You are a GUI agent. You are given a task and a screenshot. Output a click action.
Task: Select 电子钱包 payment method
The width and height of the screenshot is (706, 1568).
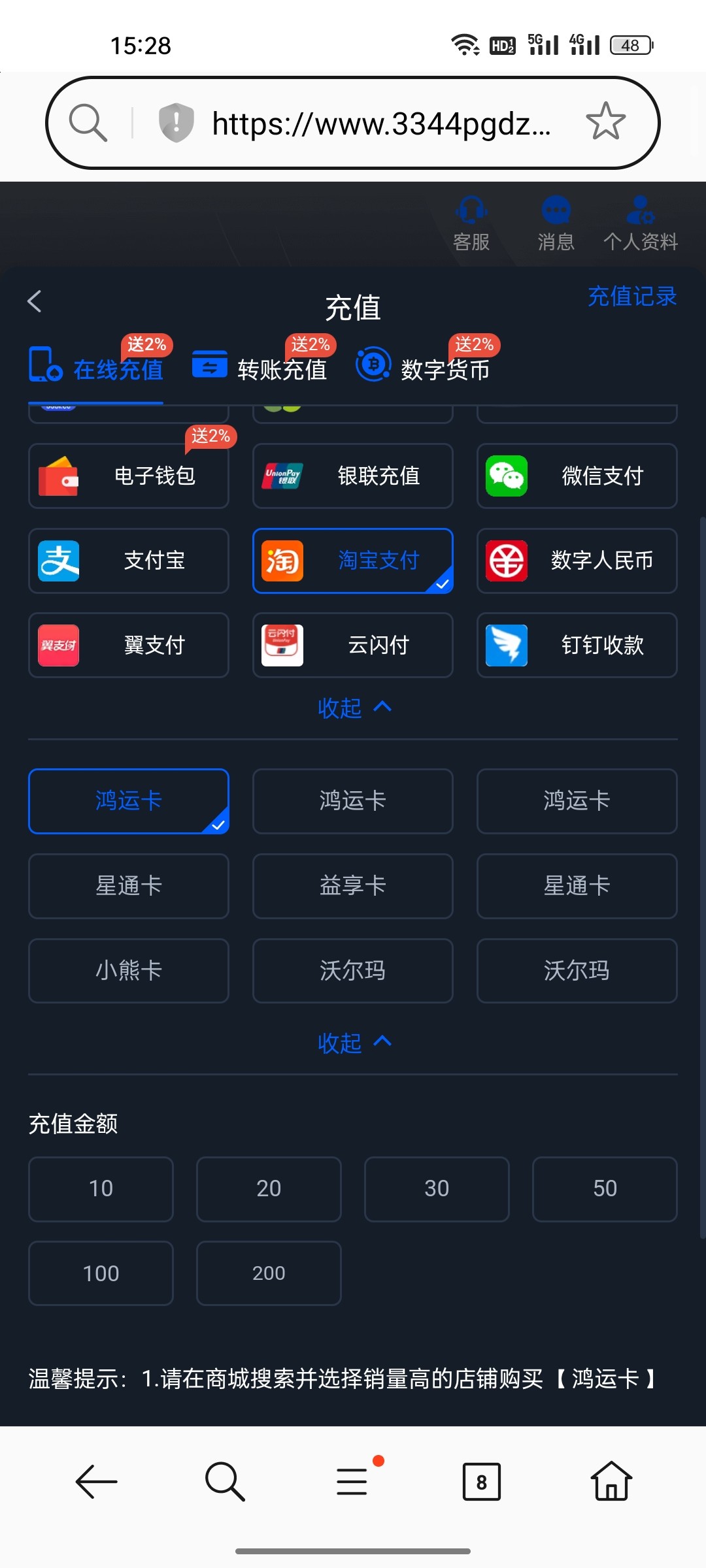pyautogui.click(x=129, y=476)
